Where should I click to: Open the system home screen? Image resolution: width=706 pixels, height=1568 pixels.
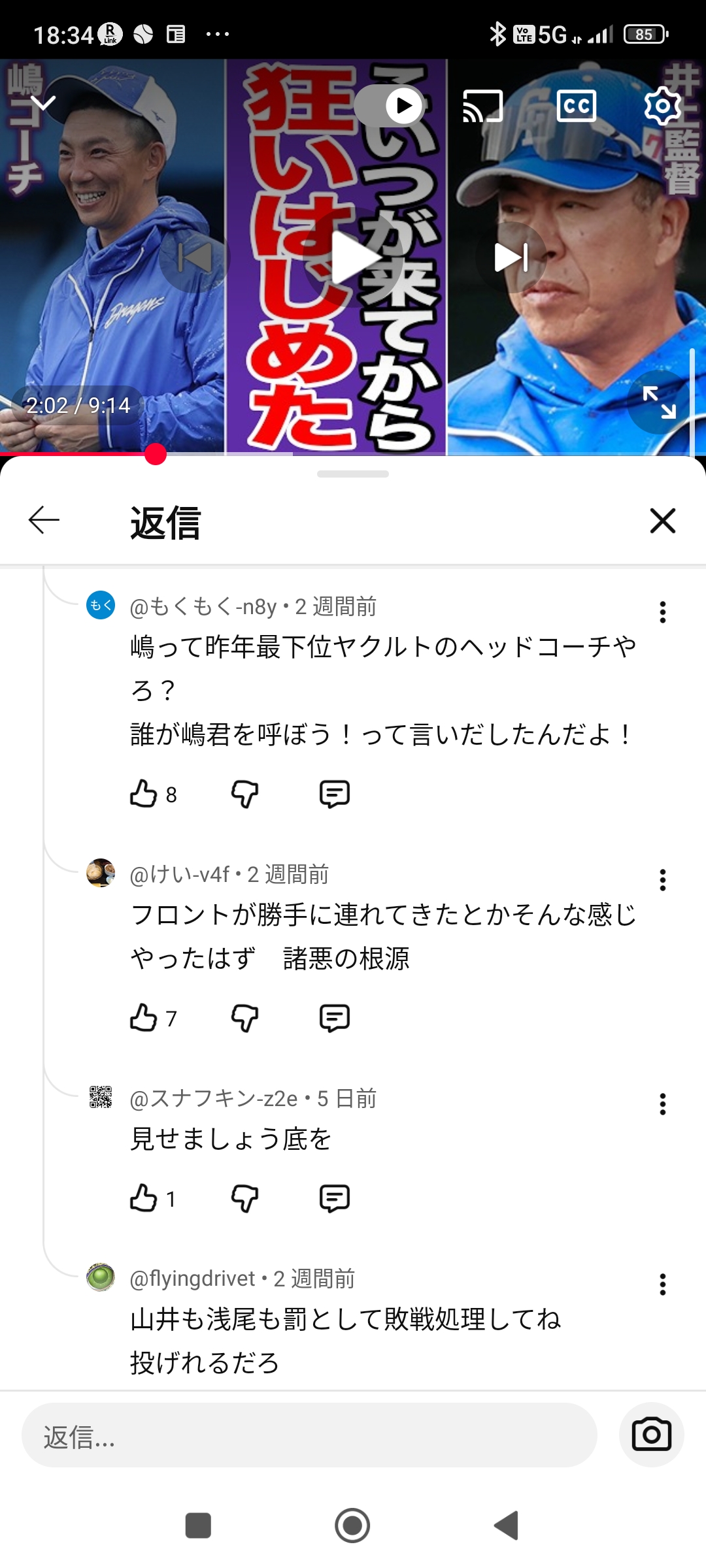[352, 1526]
